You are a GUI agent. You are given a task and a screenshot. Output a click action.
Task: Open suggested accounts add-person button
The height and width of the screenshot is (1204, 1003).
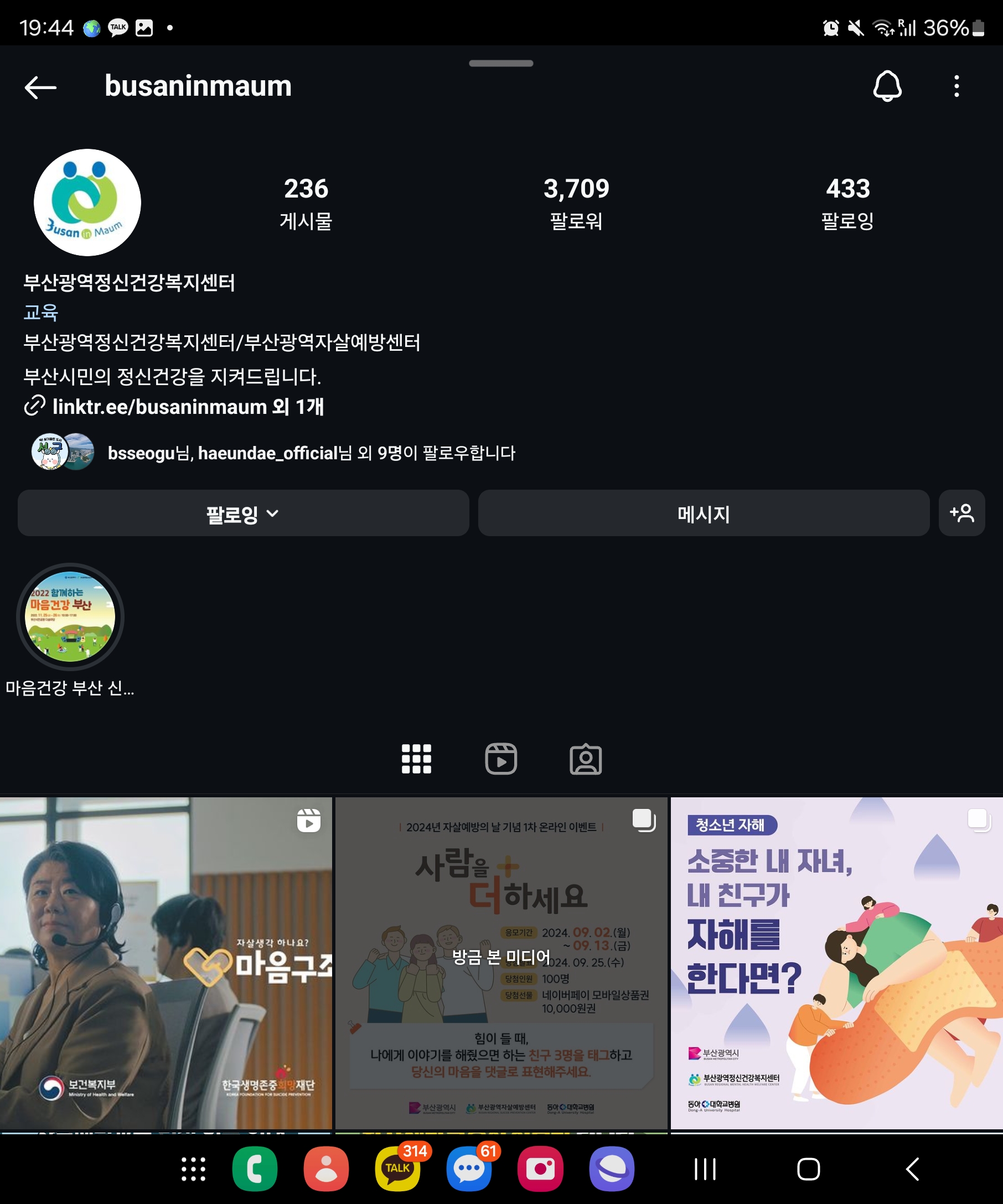click(961, 513)
